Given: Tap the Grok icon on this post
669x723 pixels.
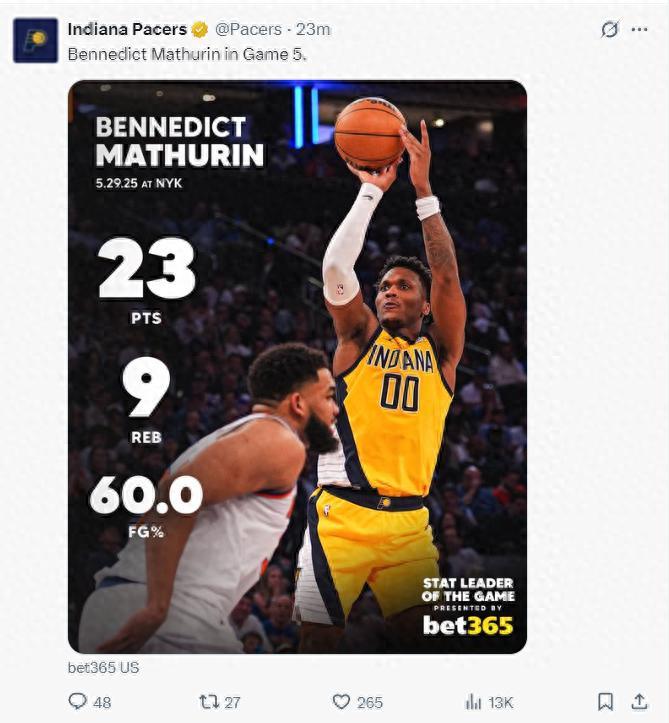Looking at the screenshot, I should pos(609,30).
